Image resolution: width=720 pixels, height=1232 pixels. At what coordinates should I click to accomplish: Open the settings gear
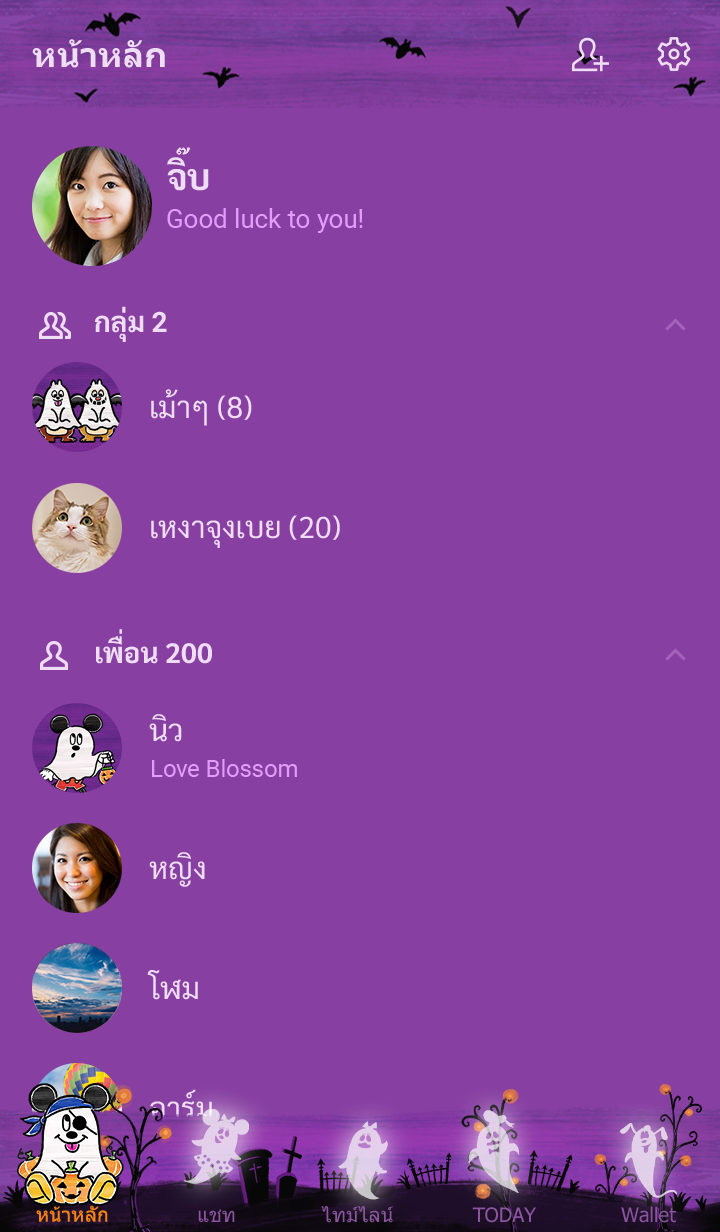click(x=674, y=55)
